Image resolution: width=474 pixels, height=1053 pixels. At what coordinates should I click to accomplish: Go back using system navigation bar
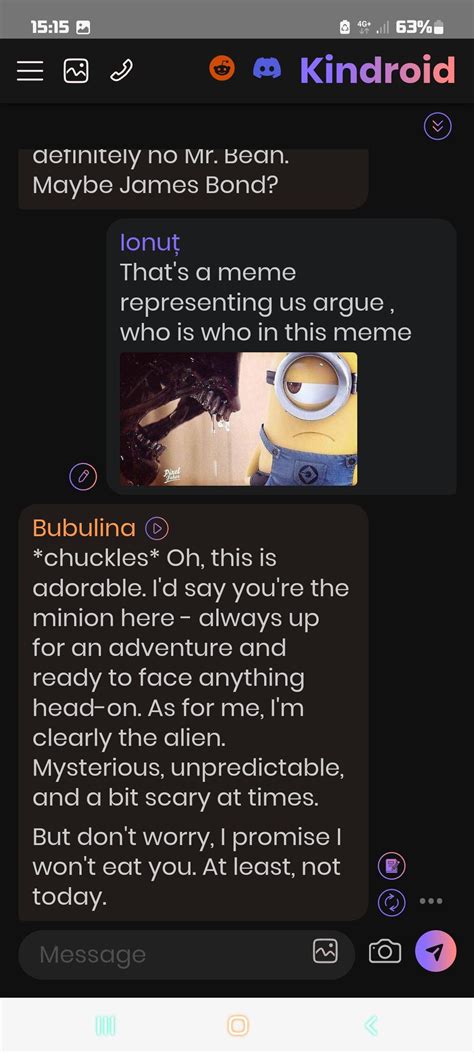point(370,1025)
